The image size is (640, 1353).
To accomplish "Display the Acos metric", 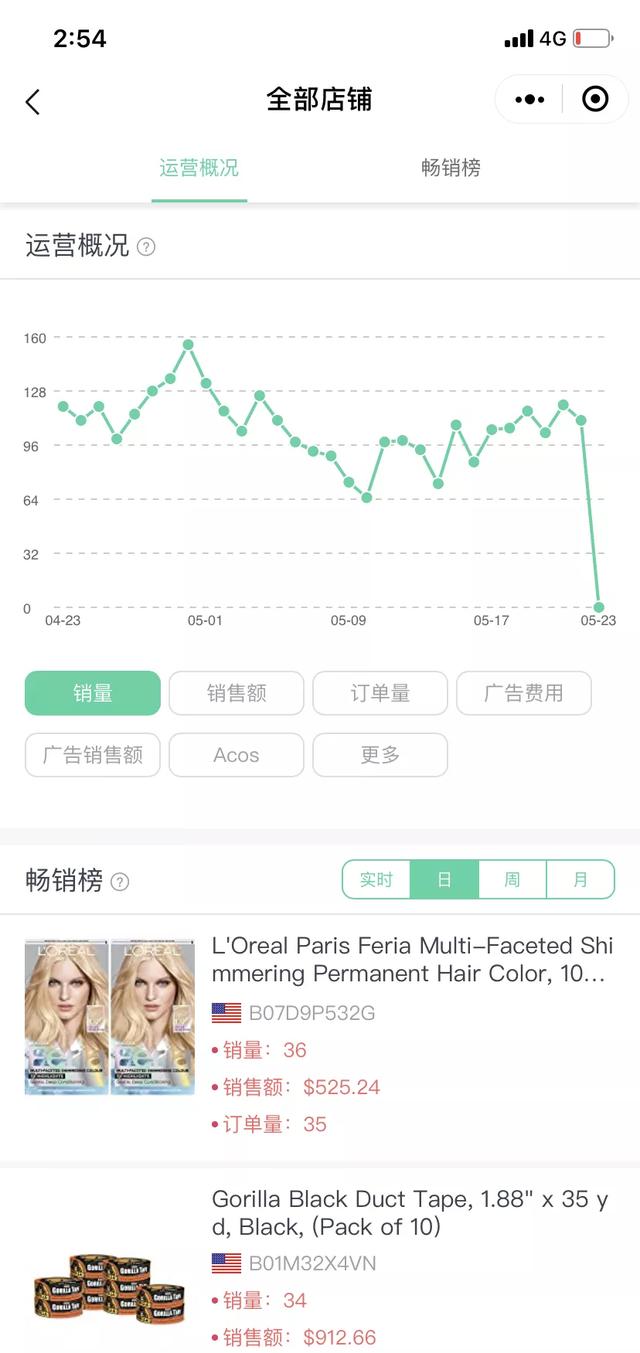I will pos(236,755).
